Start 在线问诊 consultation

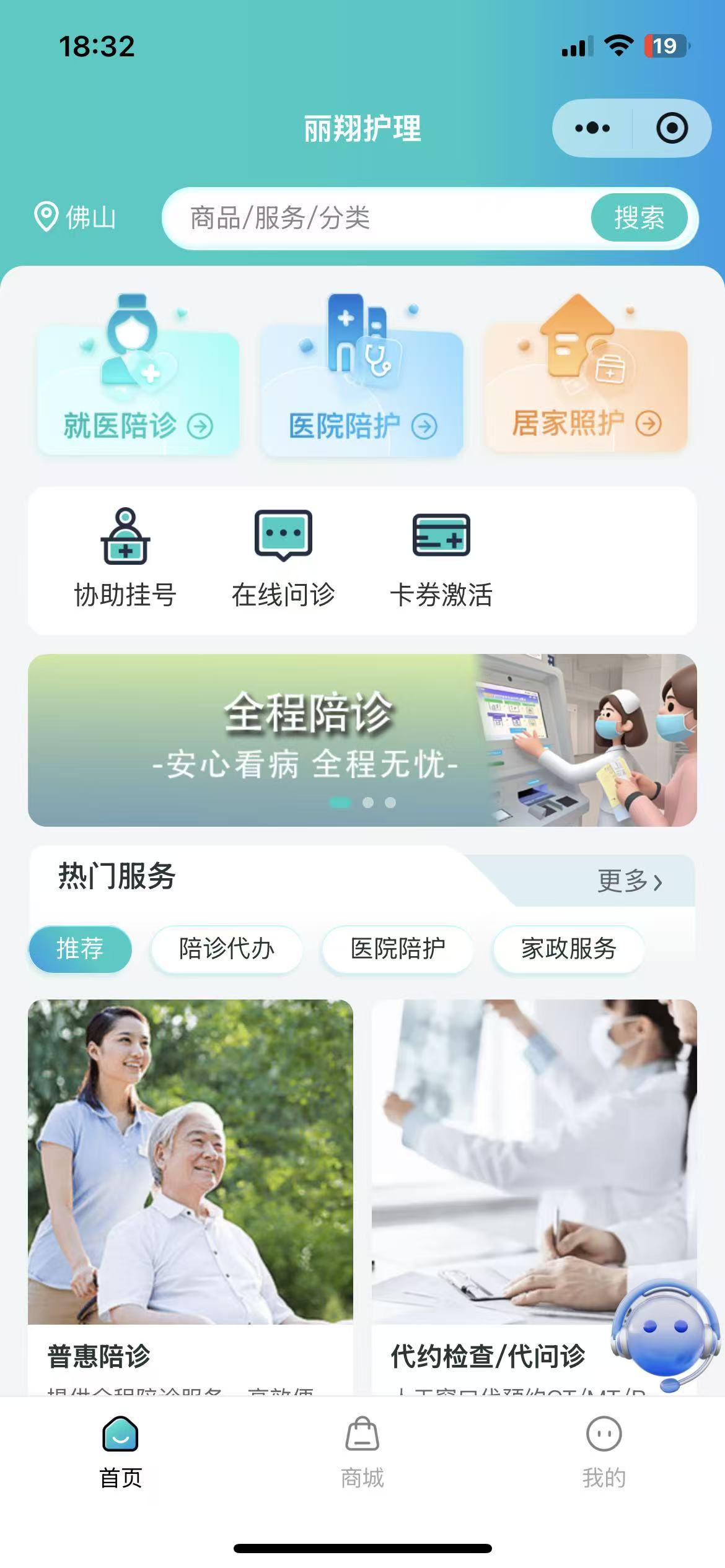283,559
